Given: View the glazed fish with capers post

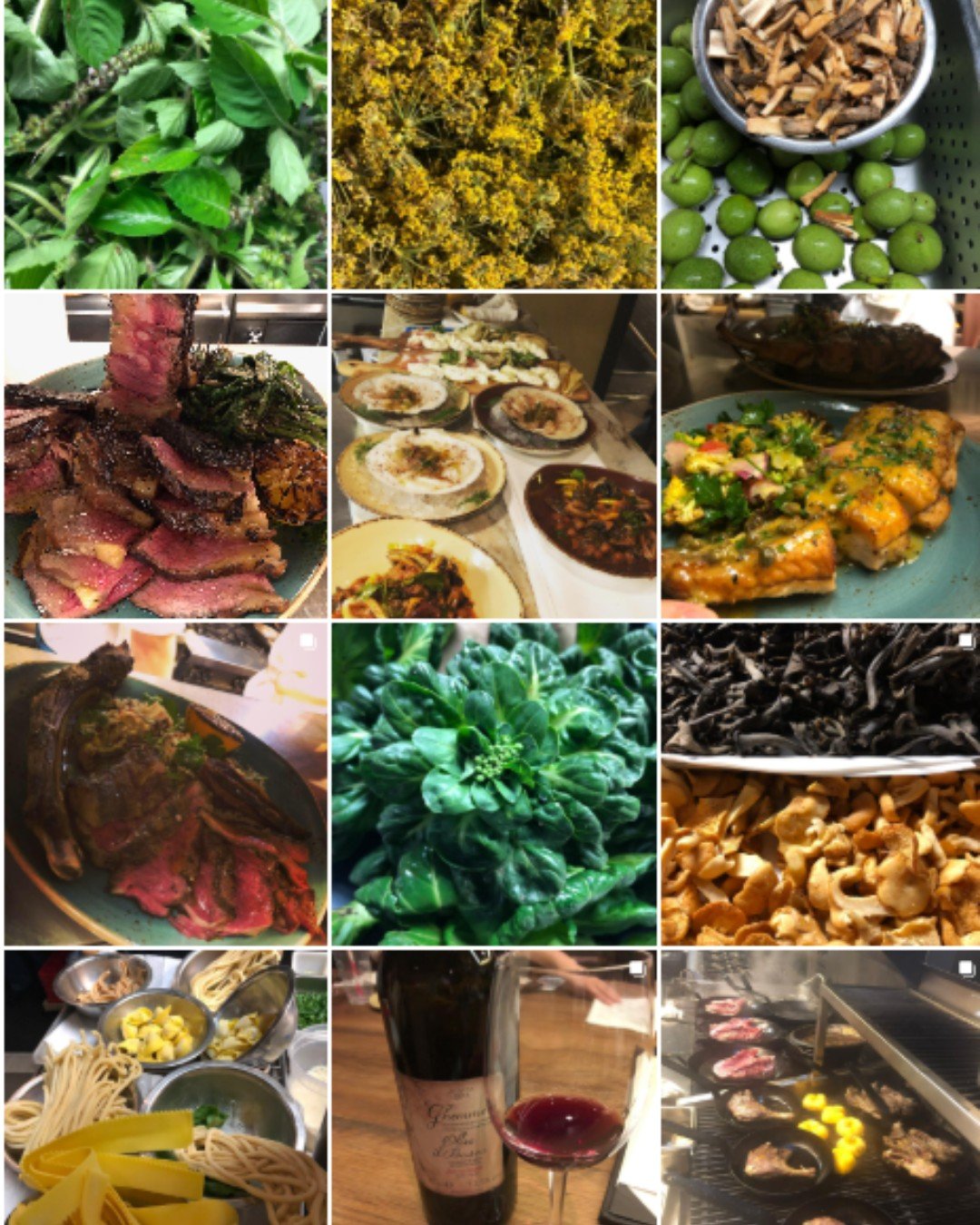Looking at the screenshot, I should pos(819,456).
